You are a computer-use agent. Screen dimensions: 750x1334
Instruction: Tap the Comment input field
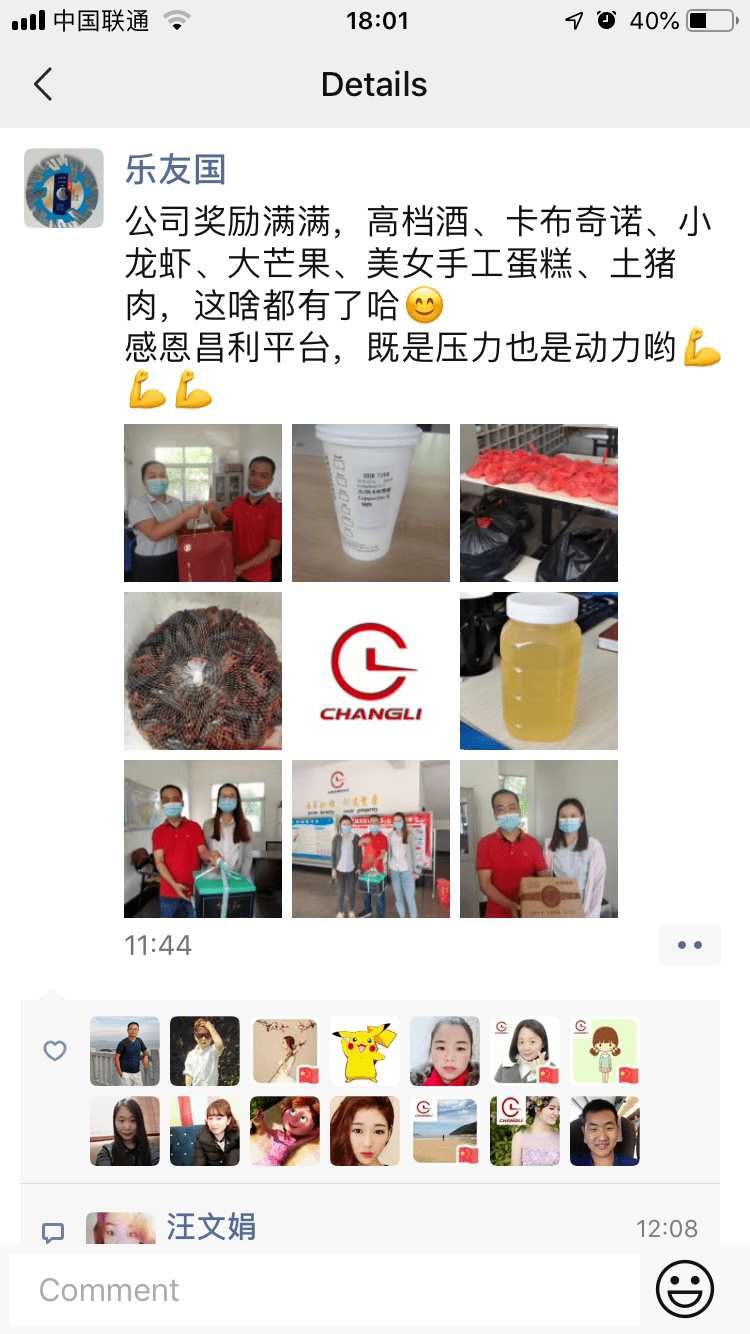325,1290
